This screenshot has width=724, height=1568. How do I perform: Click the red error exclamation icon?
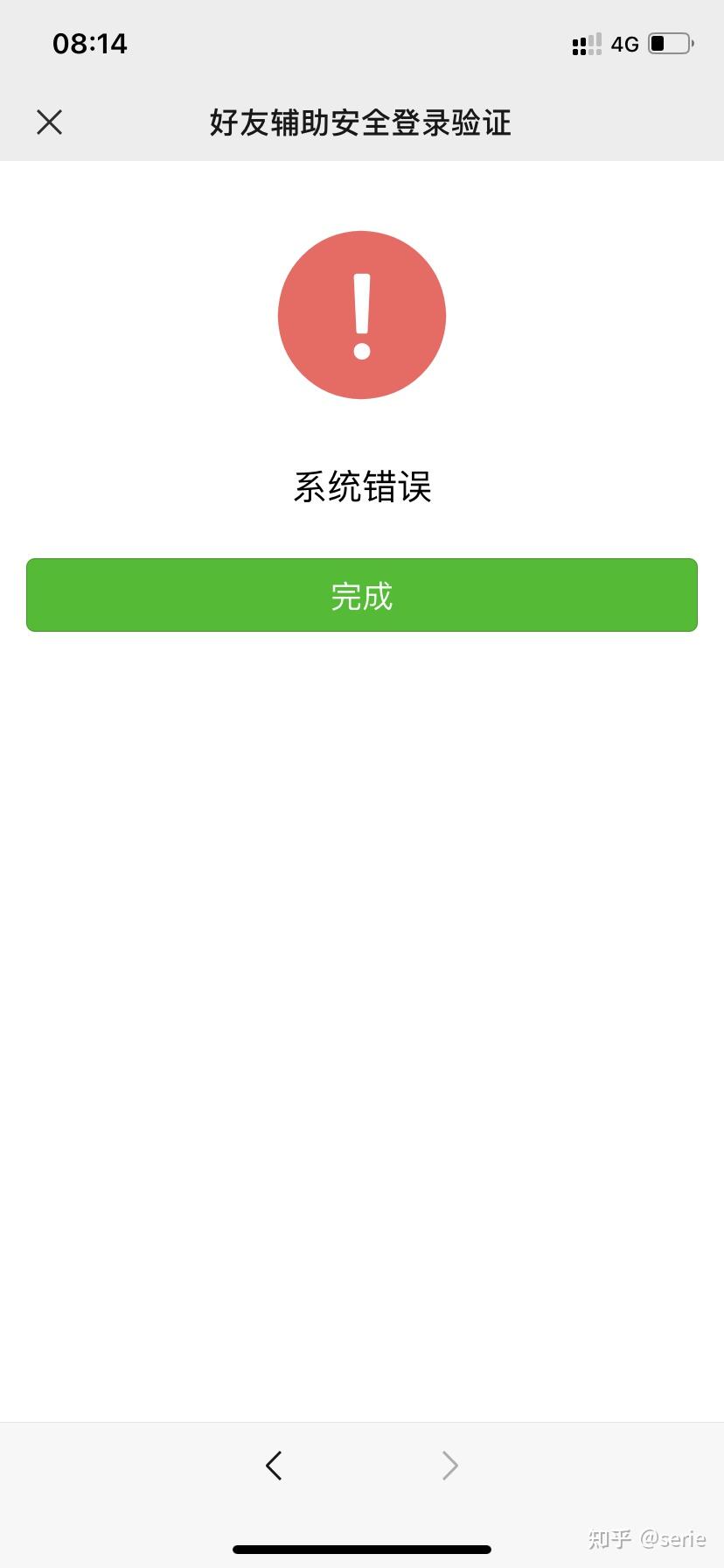point(361,315)
